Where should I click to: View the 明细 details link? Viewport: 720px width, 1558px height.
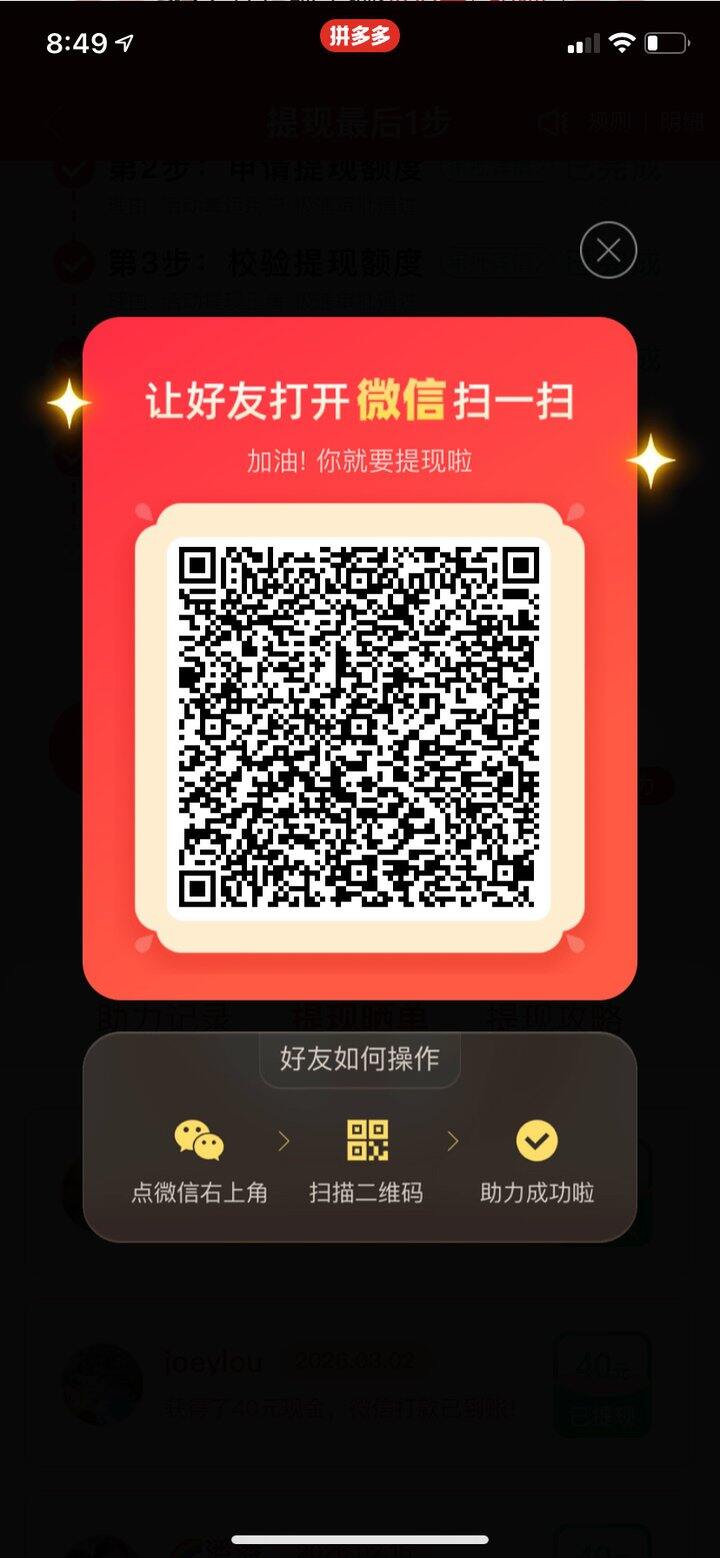click(x=681, y=122)
